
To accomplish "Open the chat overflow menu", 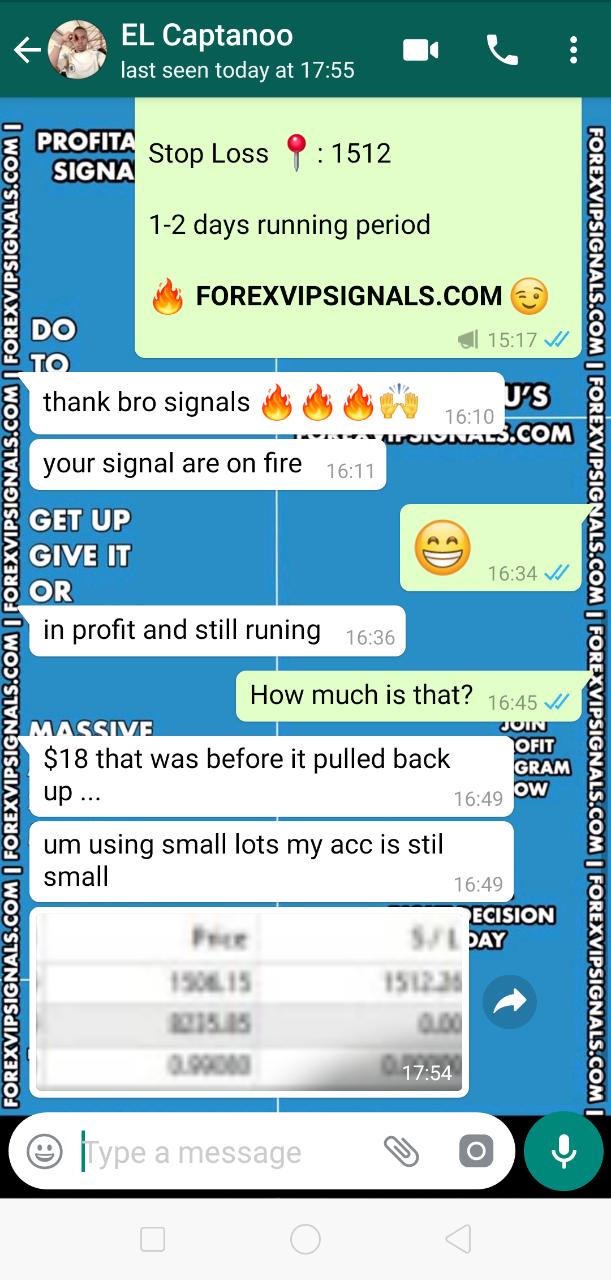I will pos(573,50).
